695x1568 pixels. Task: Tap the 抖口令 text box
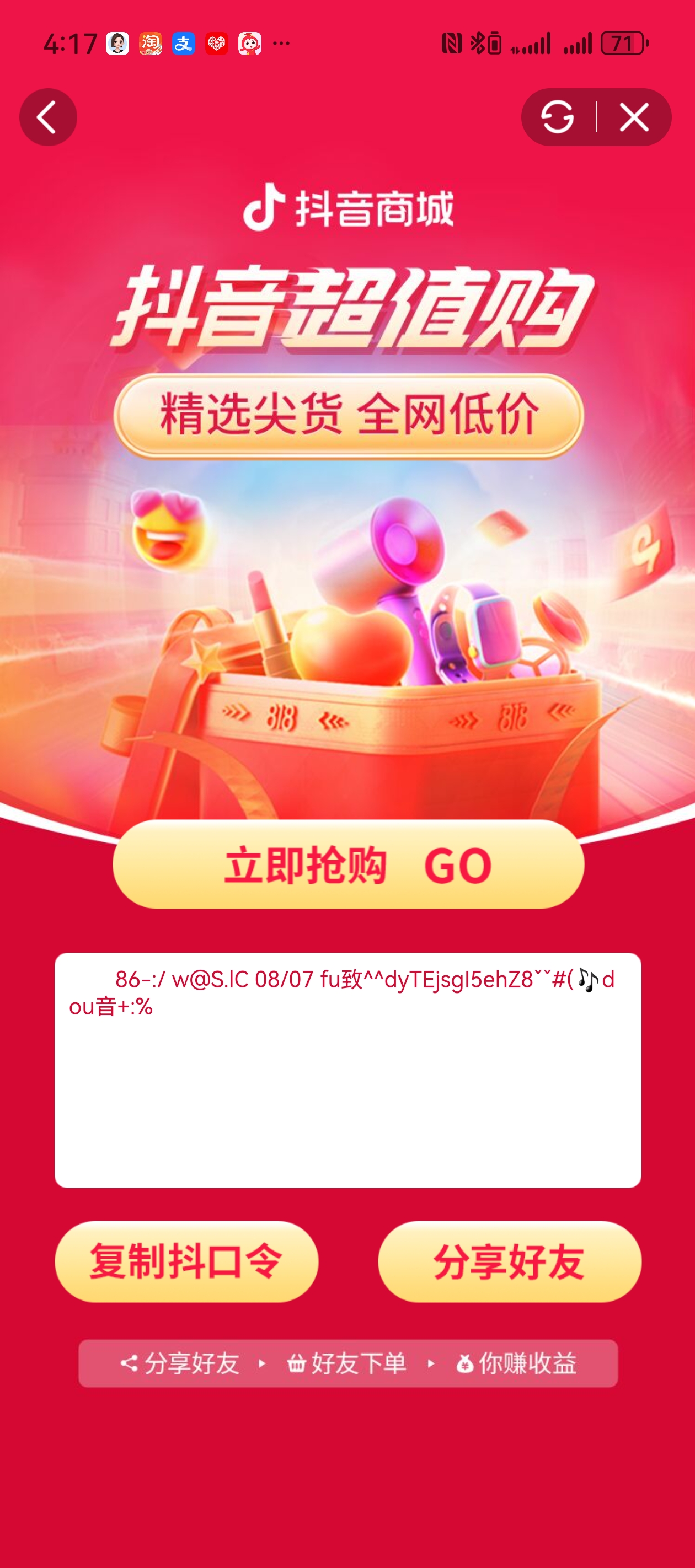click(x=348, y=1070)
